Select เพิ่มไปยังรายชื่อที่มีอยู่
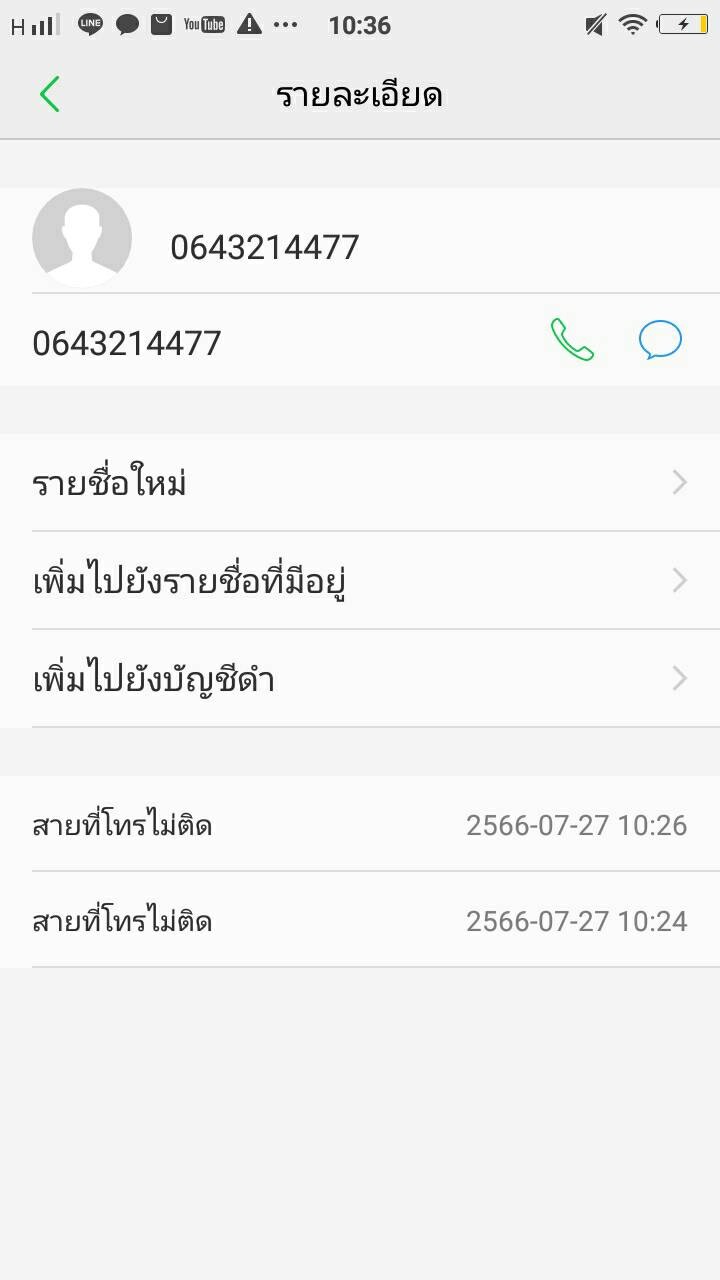 [x=360, y=581]
